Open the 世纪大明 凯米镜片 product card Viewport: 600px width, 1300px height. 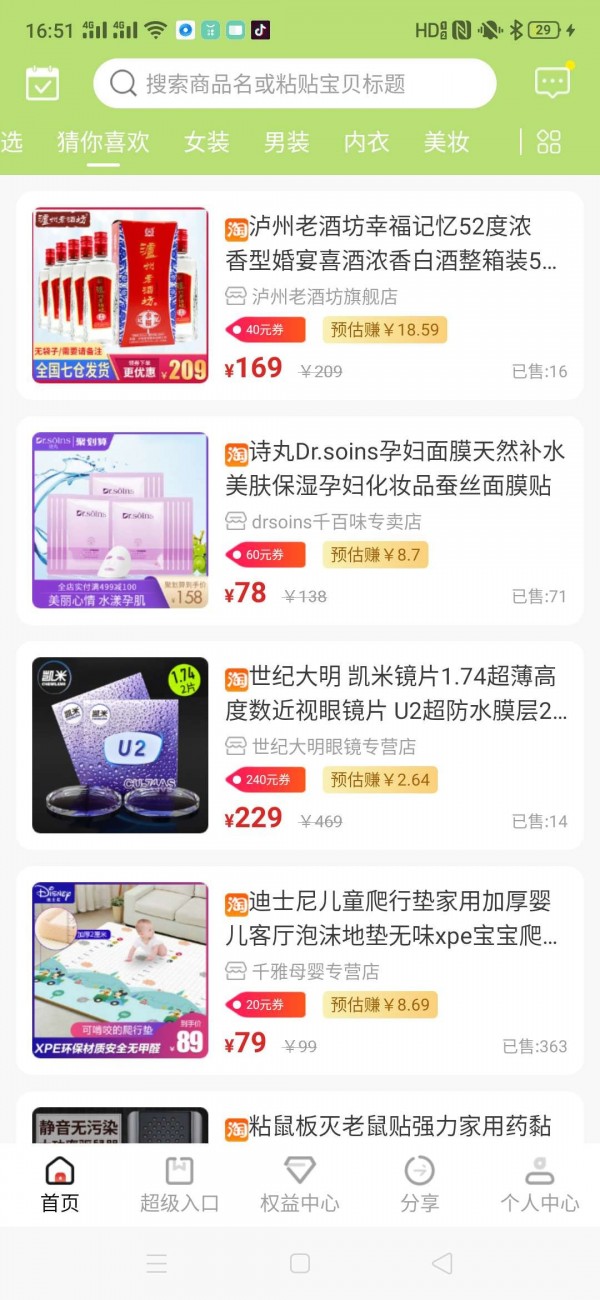tap(300, 746)
